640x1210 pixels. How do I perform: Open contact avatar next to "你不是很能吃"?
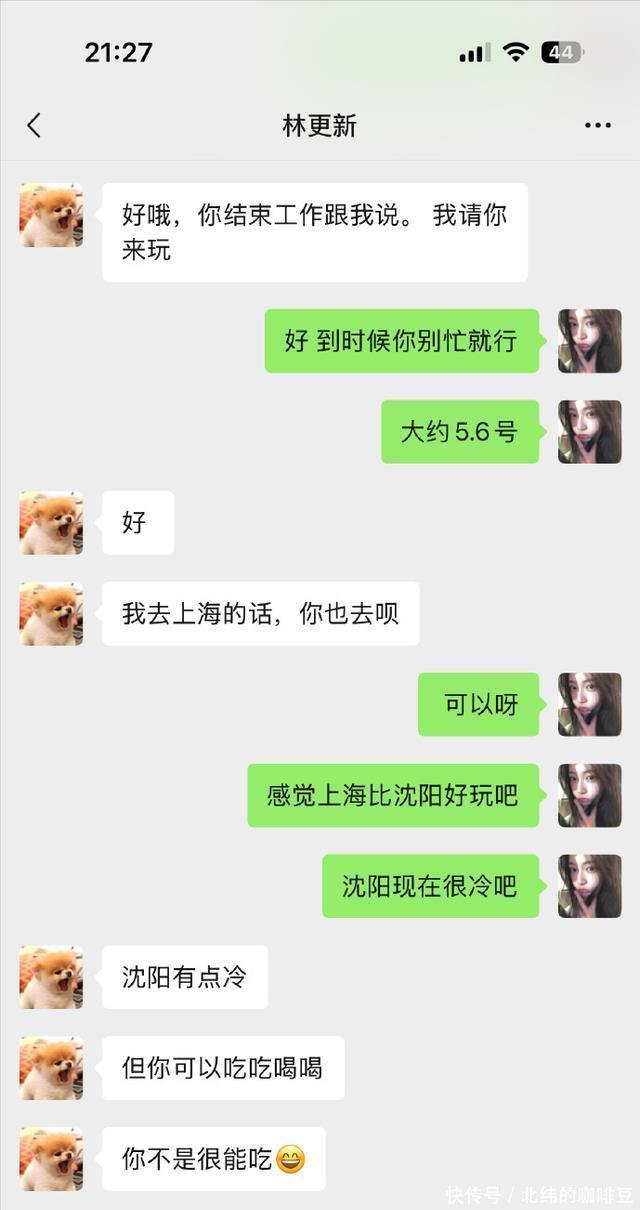(51, 1159)
